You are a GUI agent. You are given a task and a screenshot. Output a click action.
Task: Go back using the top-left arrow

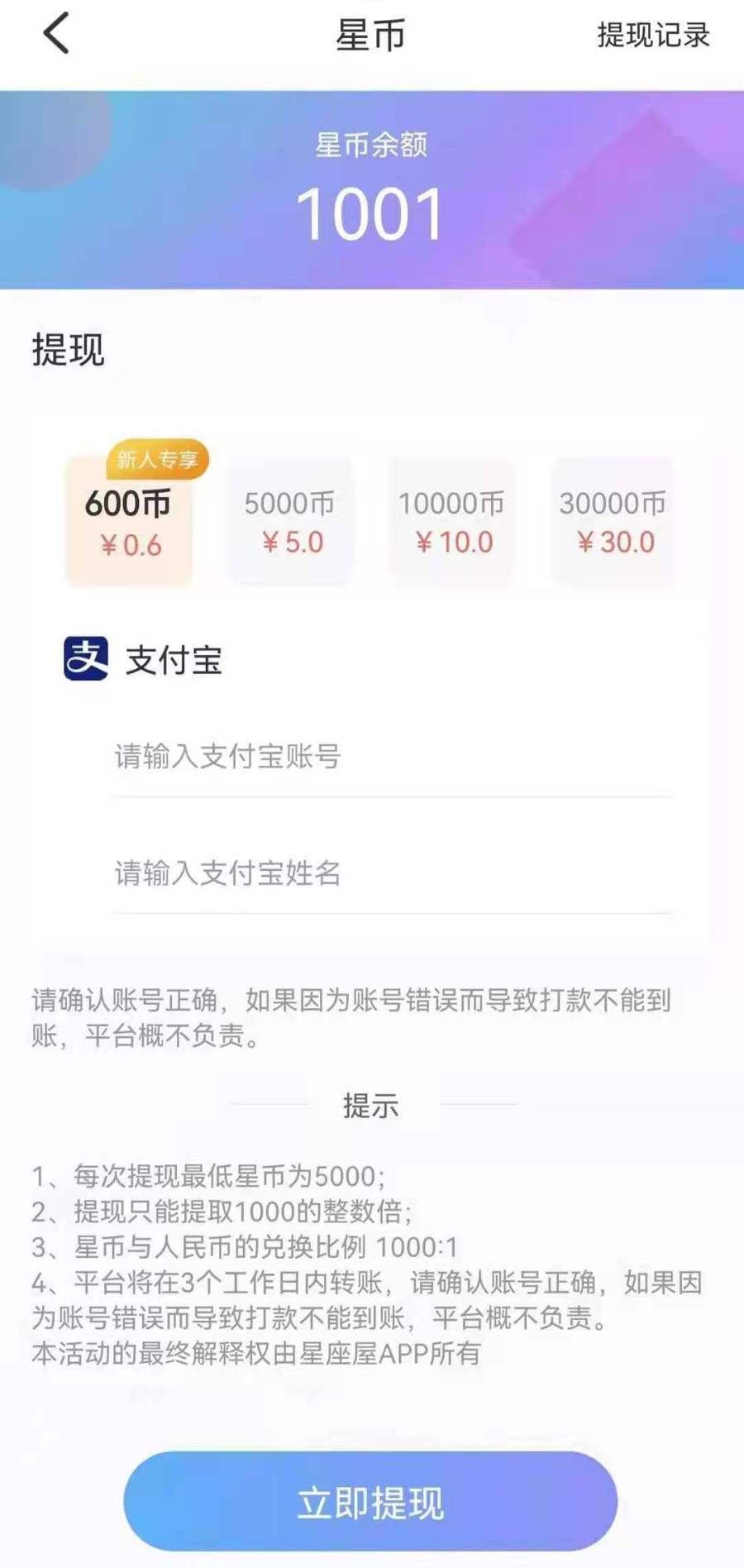[x=56, y=35]
